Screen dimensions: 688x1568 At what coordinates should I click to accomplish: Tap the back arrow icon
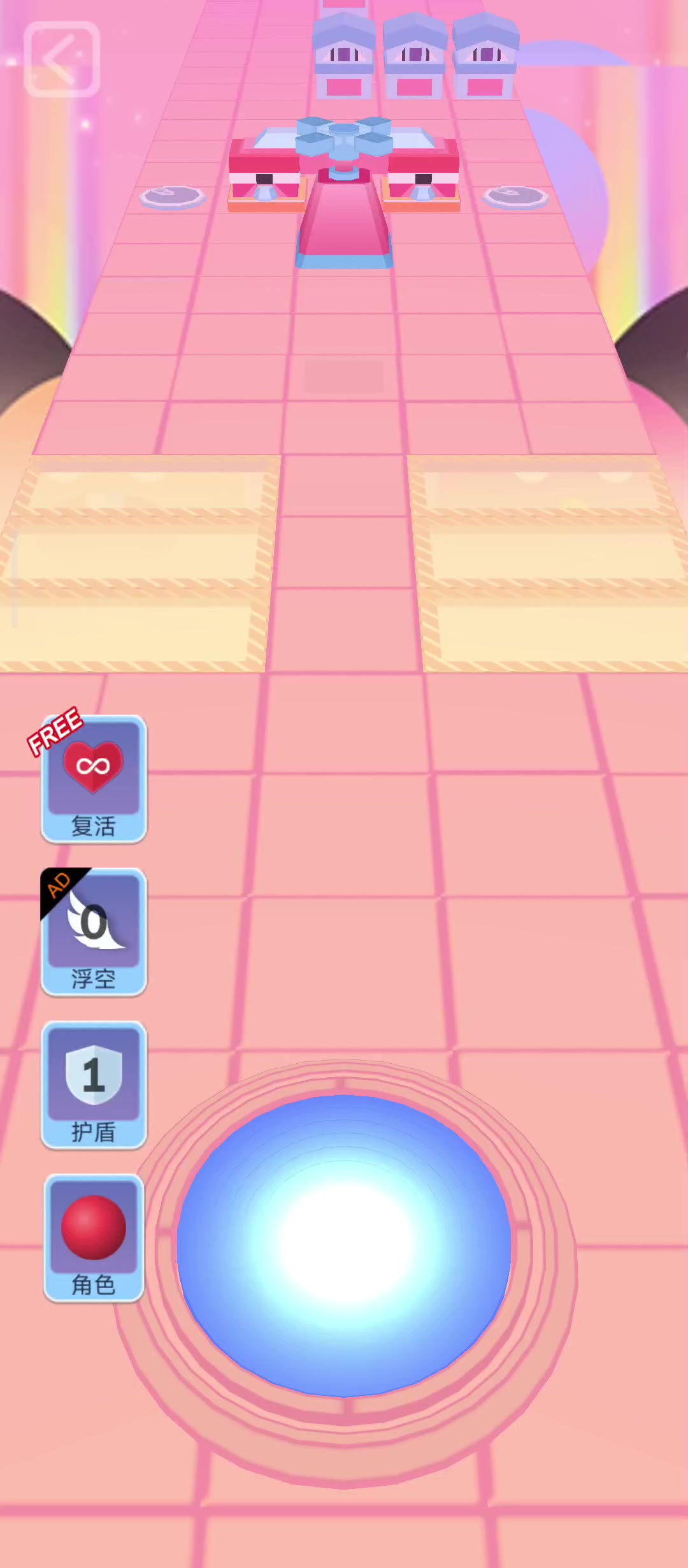tap(62, 59)
